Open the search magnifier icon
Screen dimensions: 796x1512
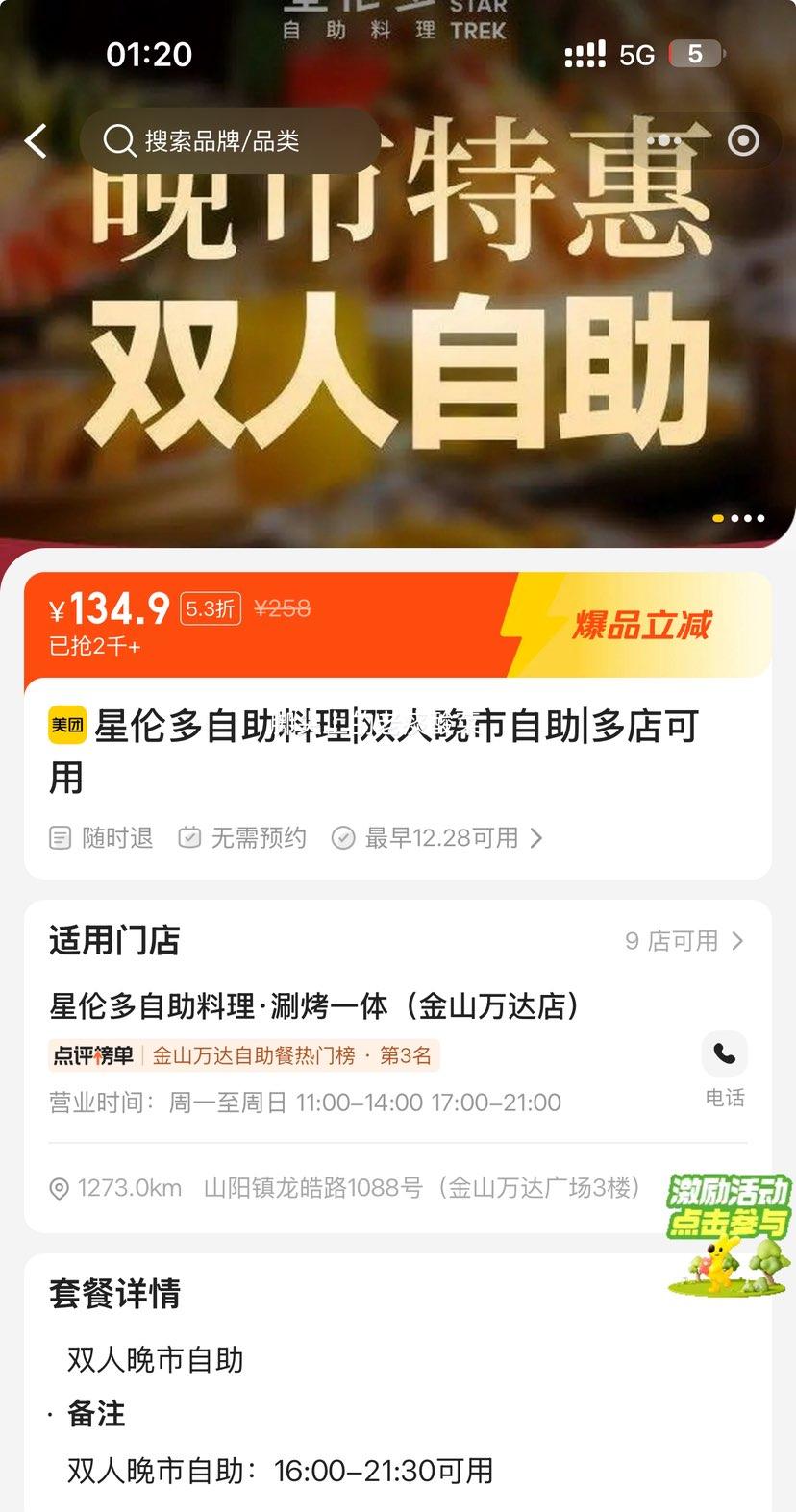(119, 140)
